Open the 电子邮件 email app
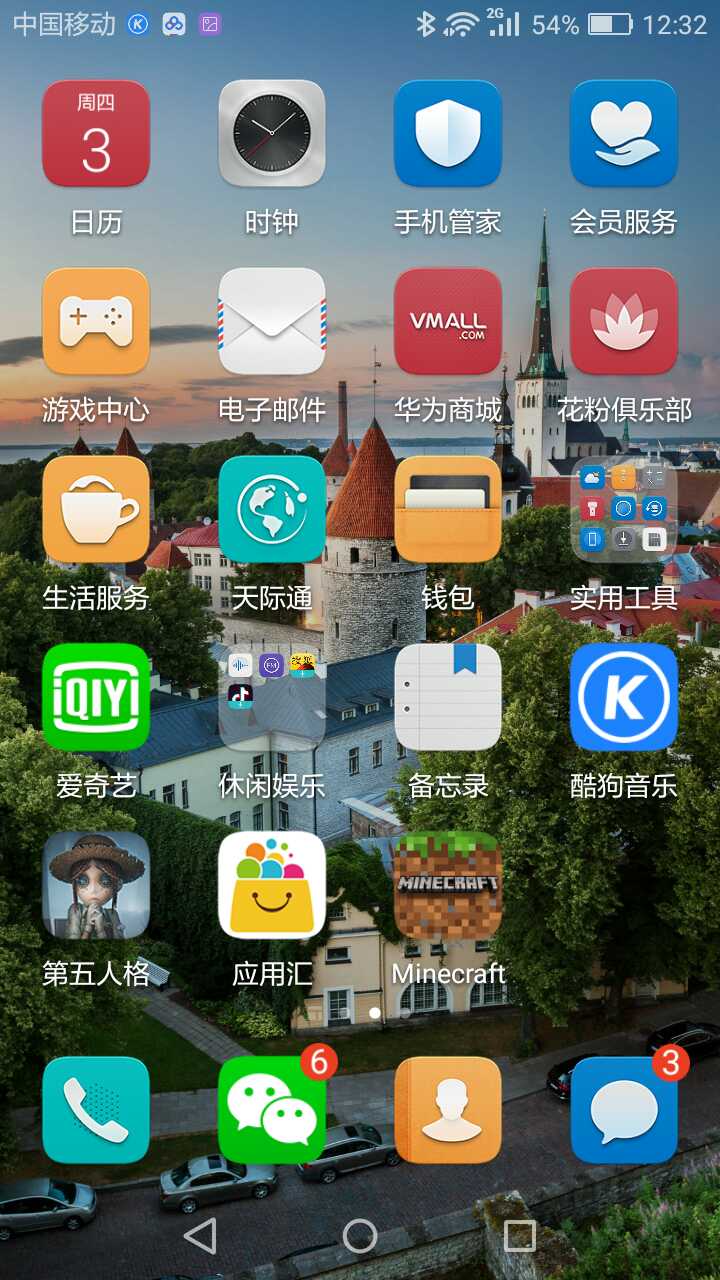Viewport: 720px width, 1280px height. (272, 322)
